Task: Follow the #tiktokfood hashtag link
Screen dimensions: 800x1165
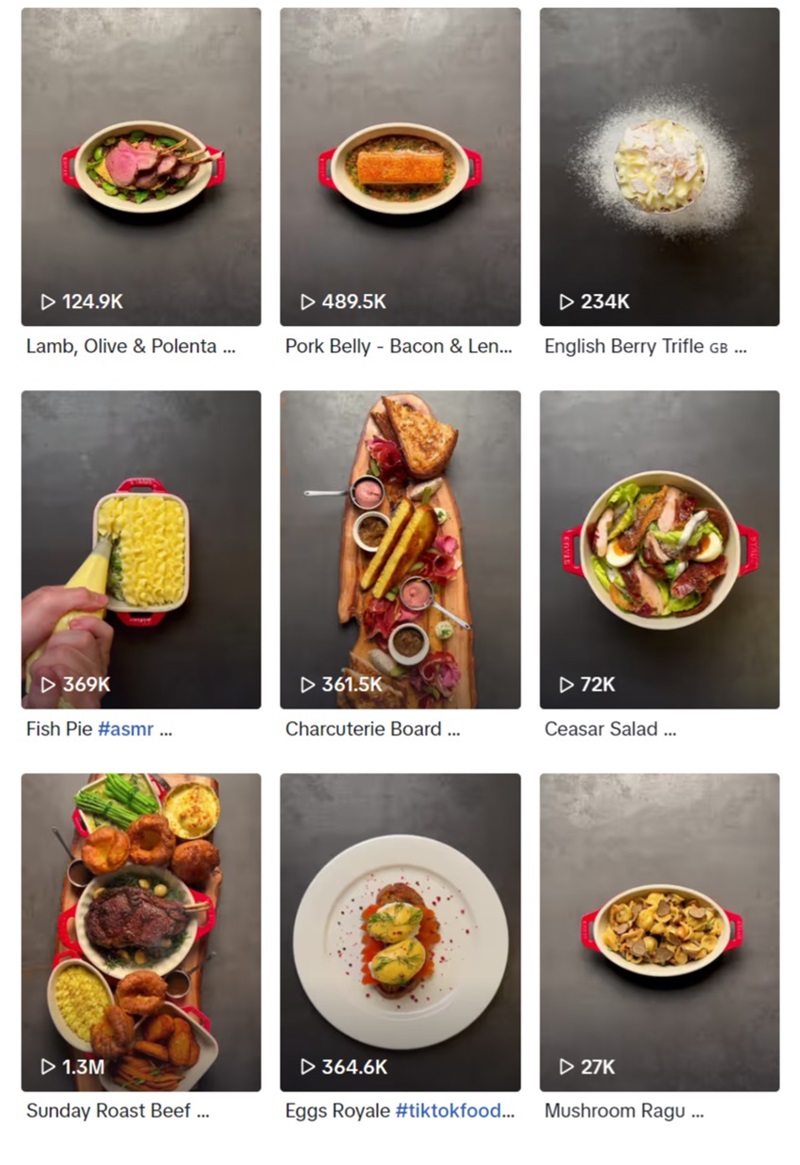Action: coord(454,1111)
